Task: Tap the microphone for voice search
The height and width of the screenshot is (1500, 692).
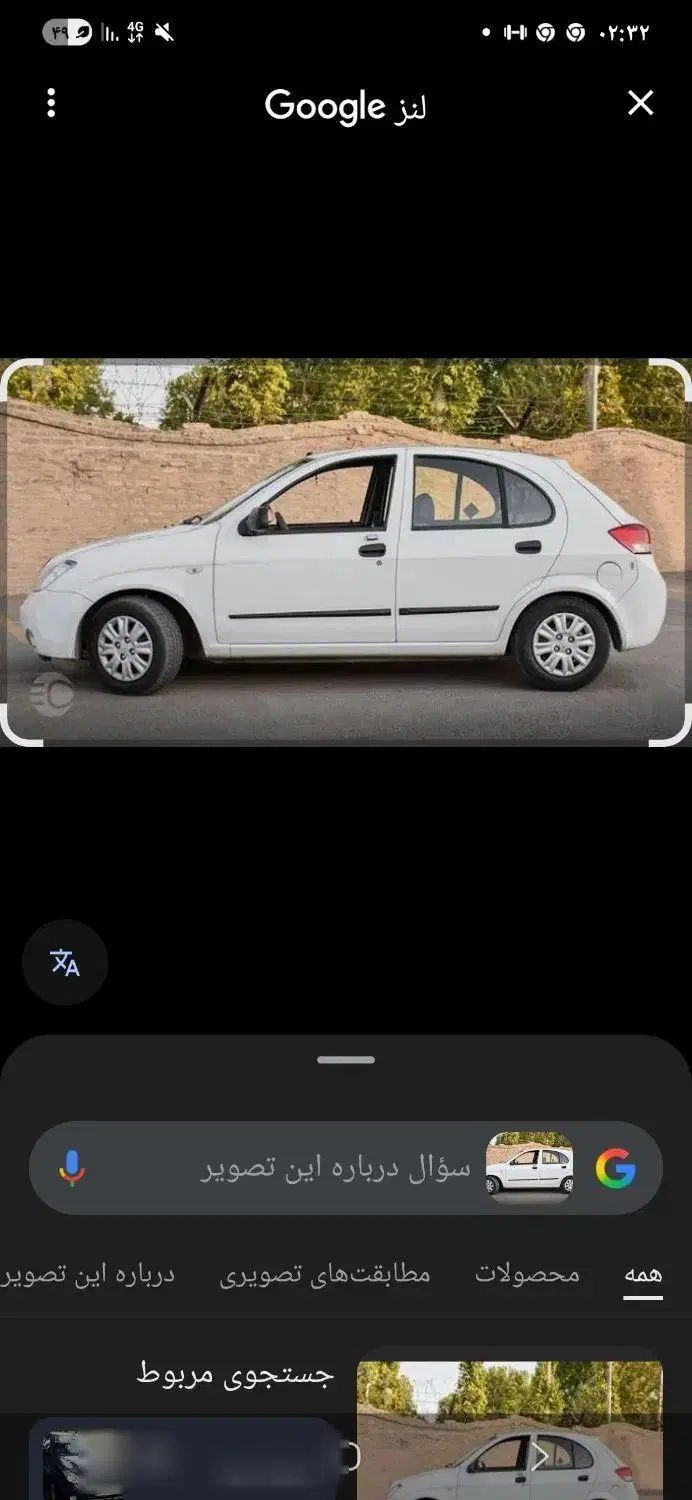Action: pyautogui.click(x=71, y=1168)
